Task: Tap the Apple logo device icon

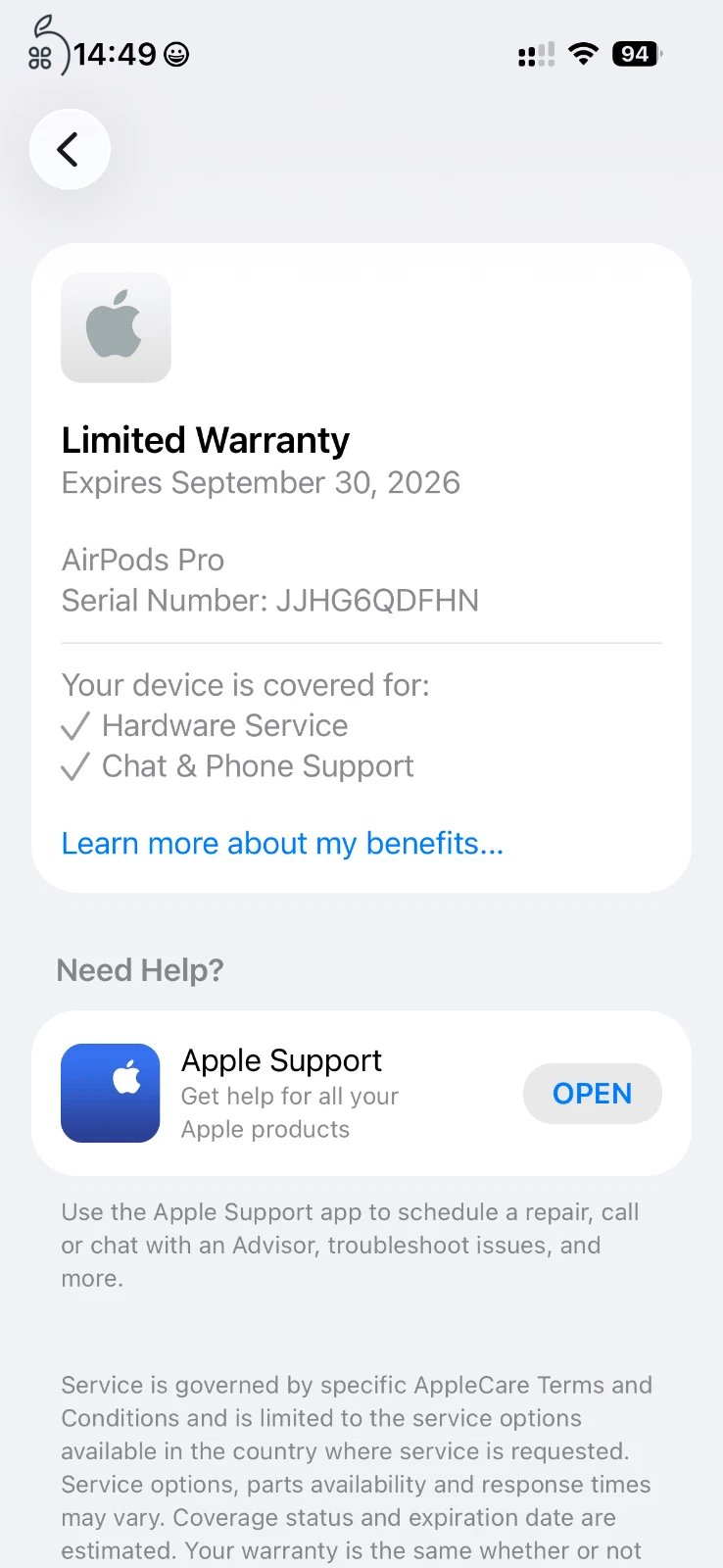Action: [x=116, y=328]
